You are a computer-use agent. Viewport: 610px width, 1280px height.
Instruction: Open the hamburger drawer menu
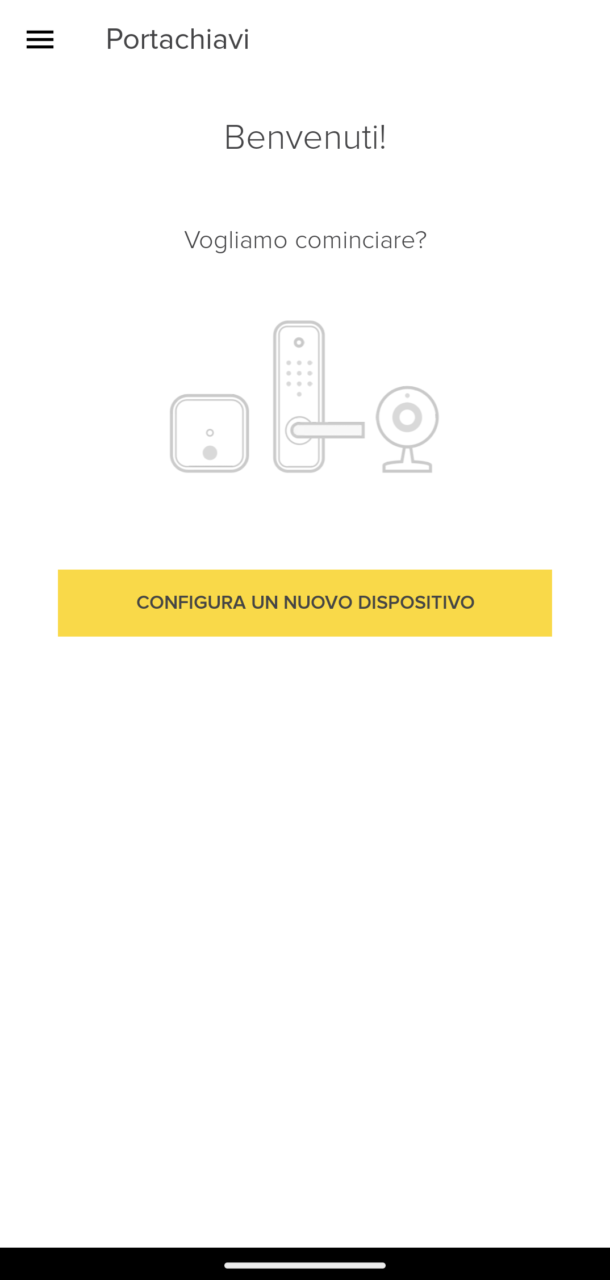[40, 40]
